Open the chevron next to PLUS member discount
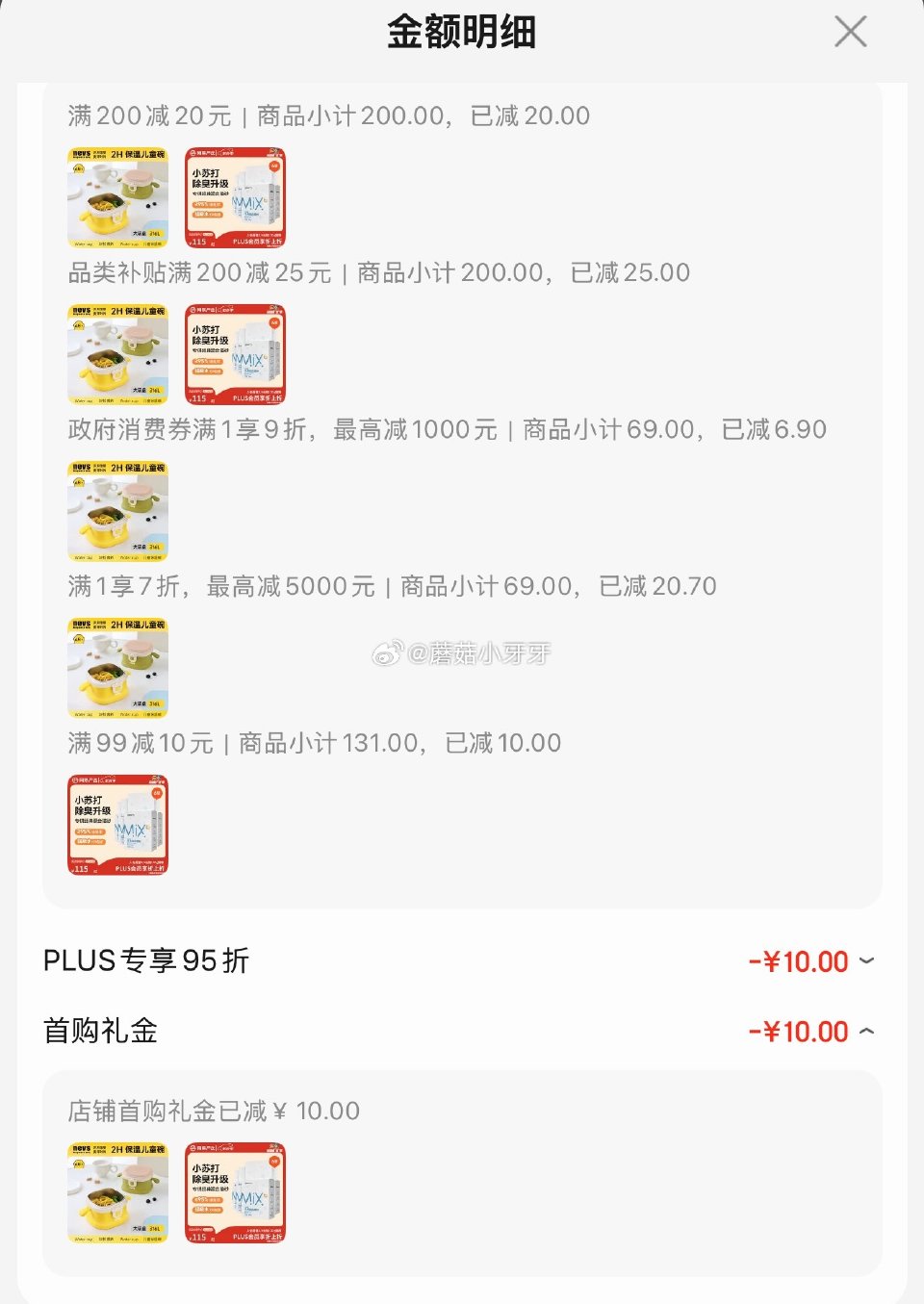This screenshot has width=924, height=1304. click(x=867, y=961)
